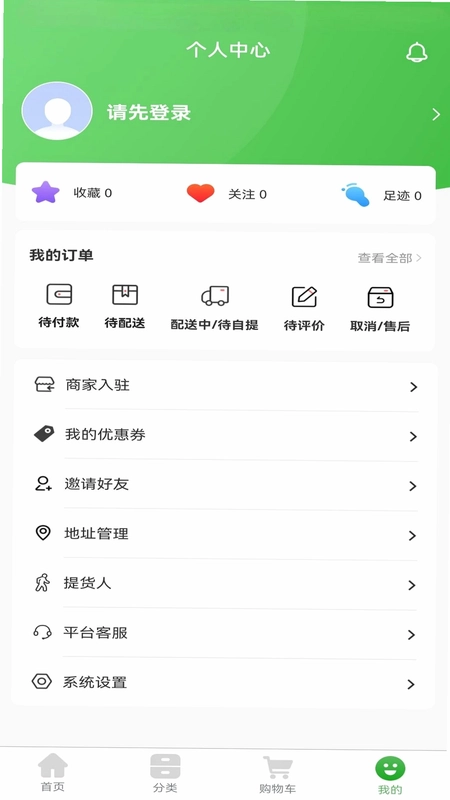Image resolution: width=450 pixels, height=800 pixels.
Task: Open 商家入驻 row
Action: [226, 385]
